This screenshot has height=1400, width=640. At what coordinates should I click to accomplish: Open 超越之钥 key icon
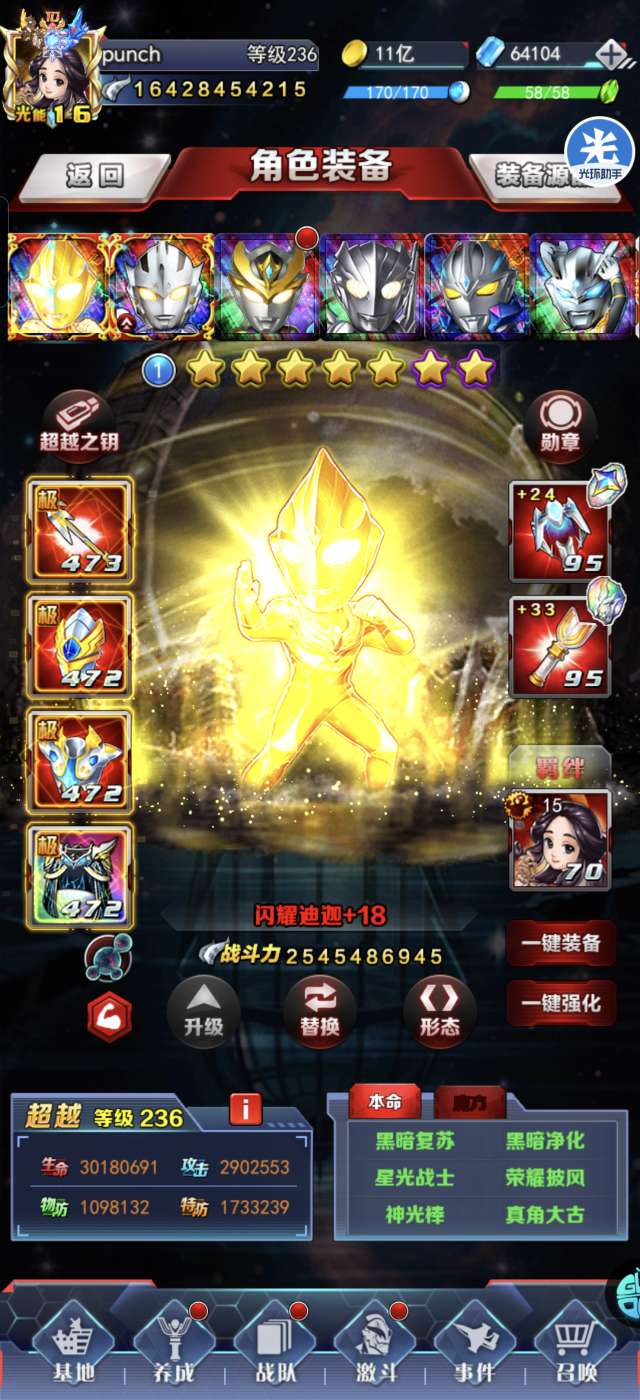pos(79,424)
